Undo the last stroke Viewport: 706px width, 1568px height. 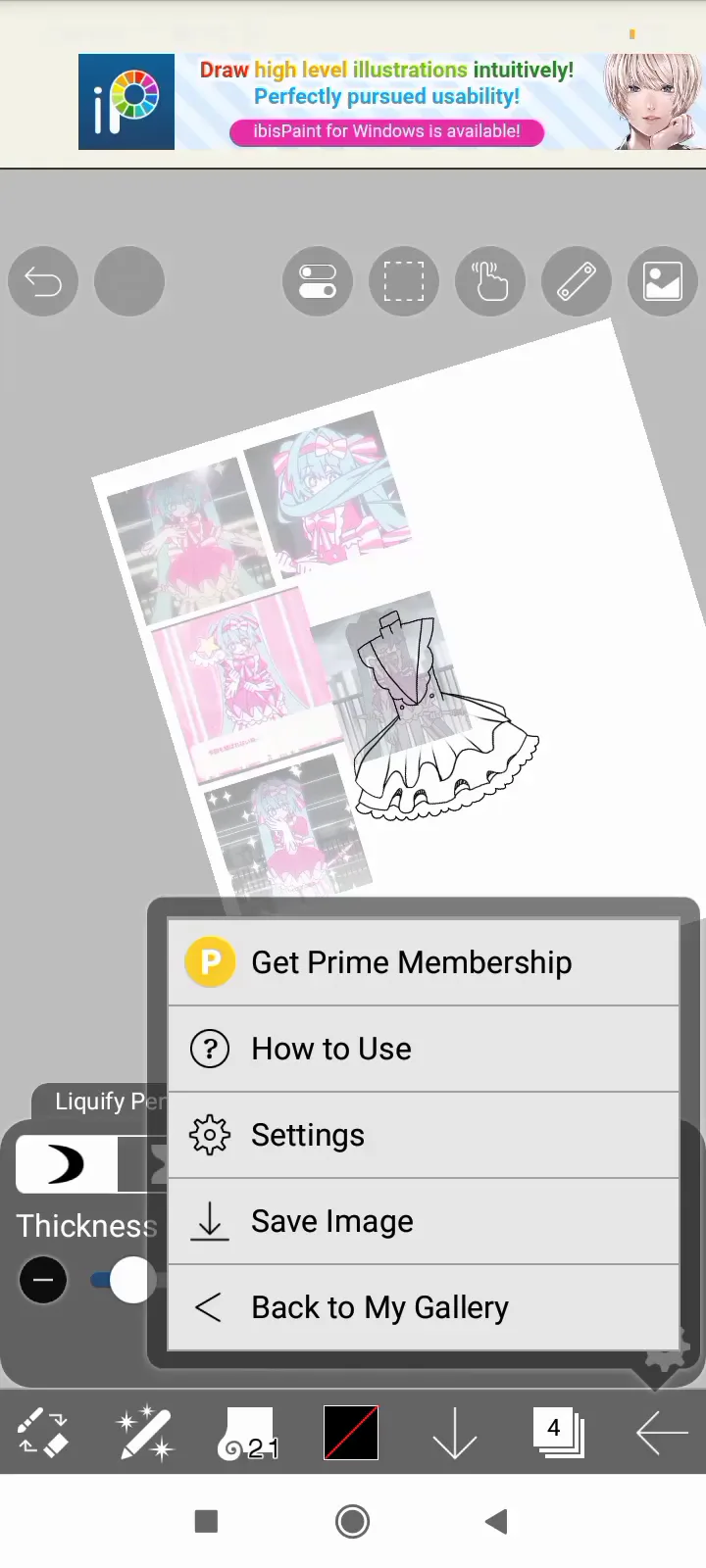pos(43,282)
